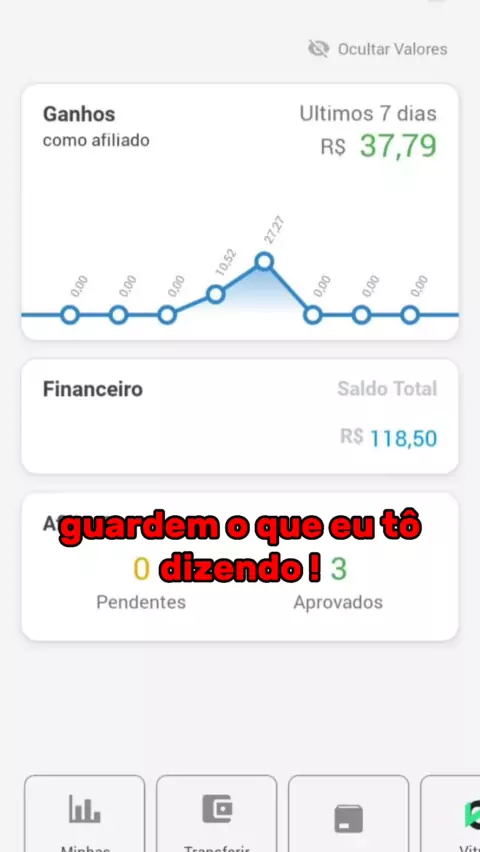
Task: Select the Transferir wallet tile
Action: tap(216, 813)
